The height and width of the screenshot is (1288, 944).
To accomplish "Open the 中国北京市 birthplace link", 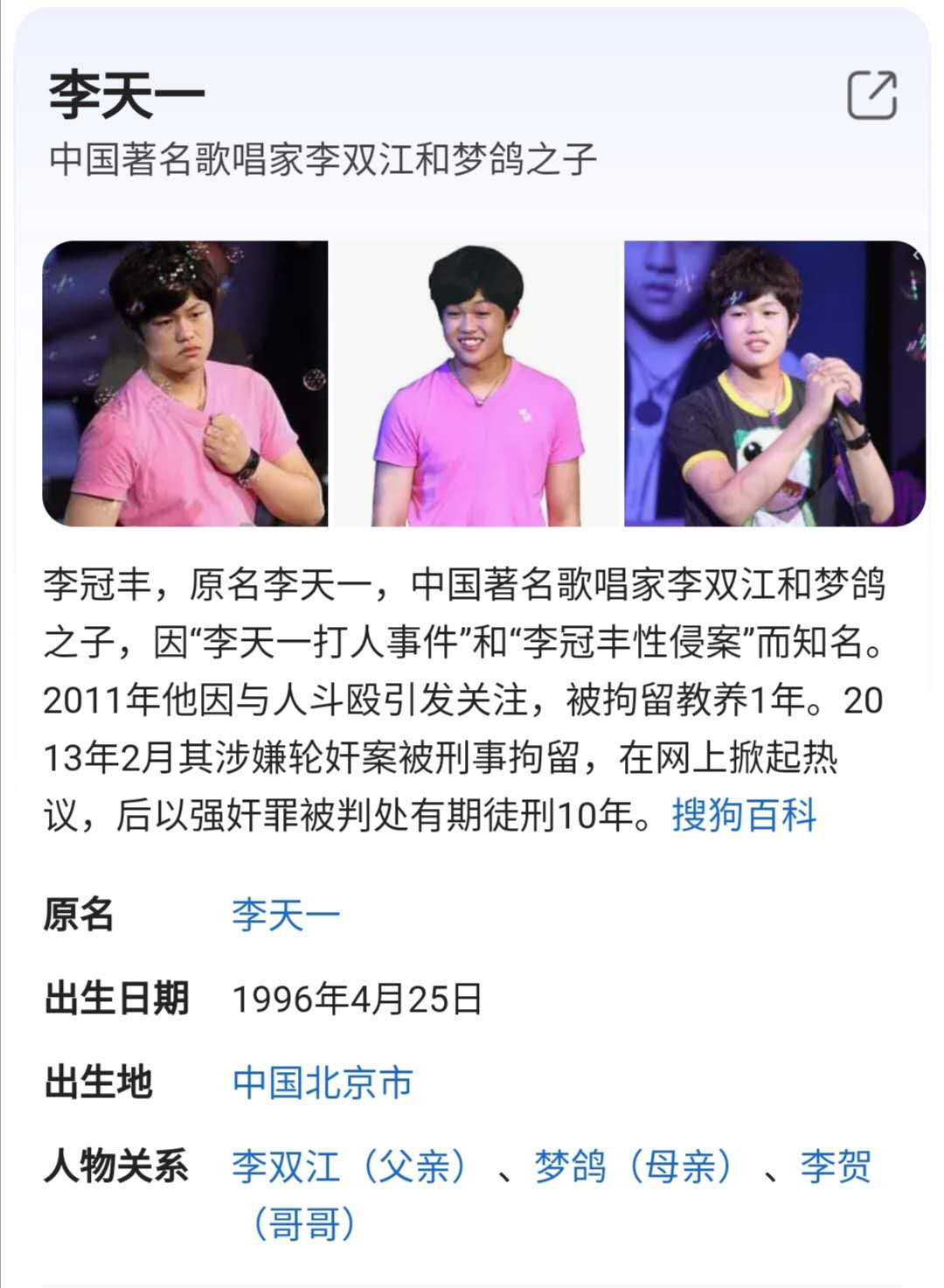I will pos(323,1083).
